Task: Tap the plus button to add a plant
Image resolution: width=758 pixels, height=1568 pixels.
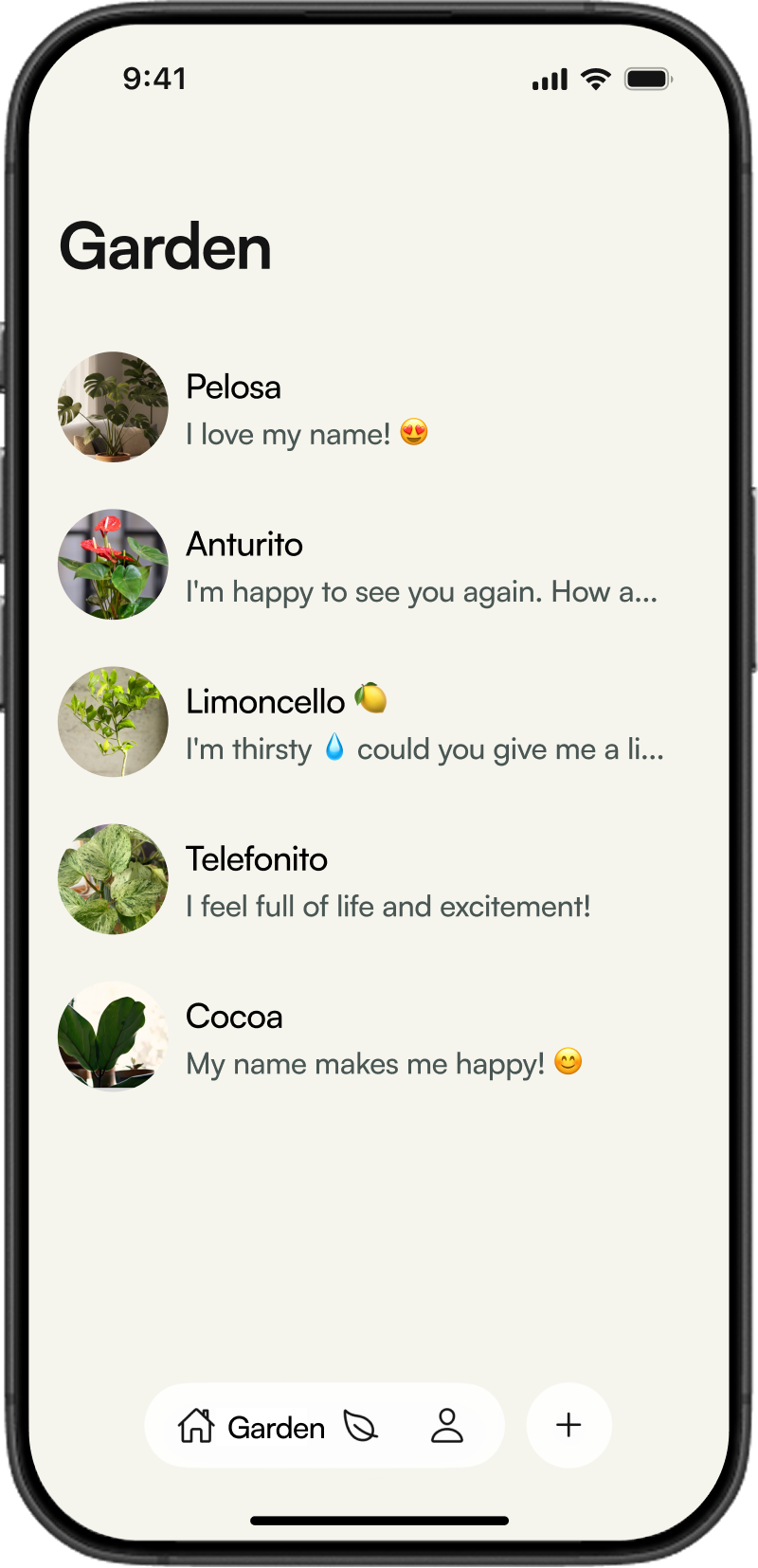Action: [x=568, y=1425]
